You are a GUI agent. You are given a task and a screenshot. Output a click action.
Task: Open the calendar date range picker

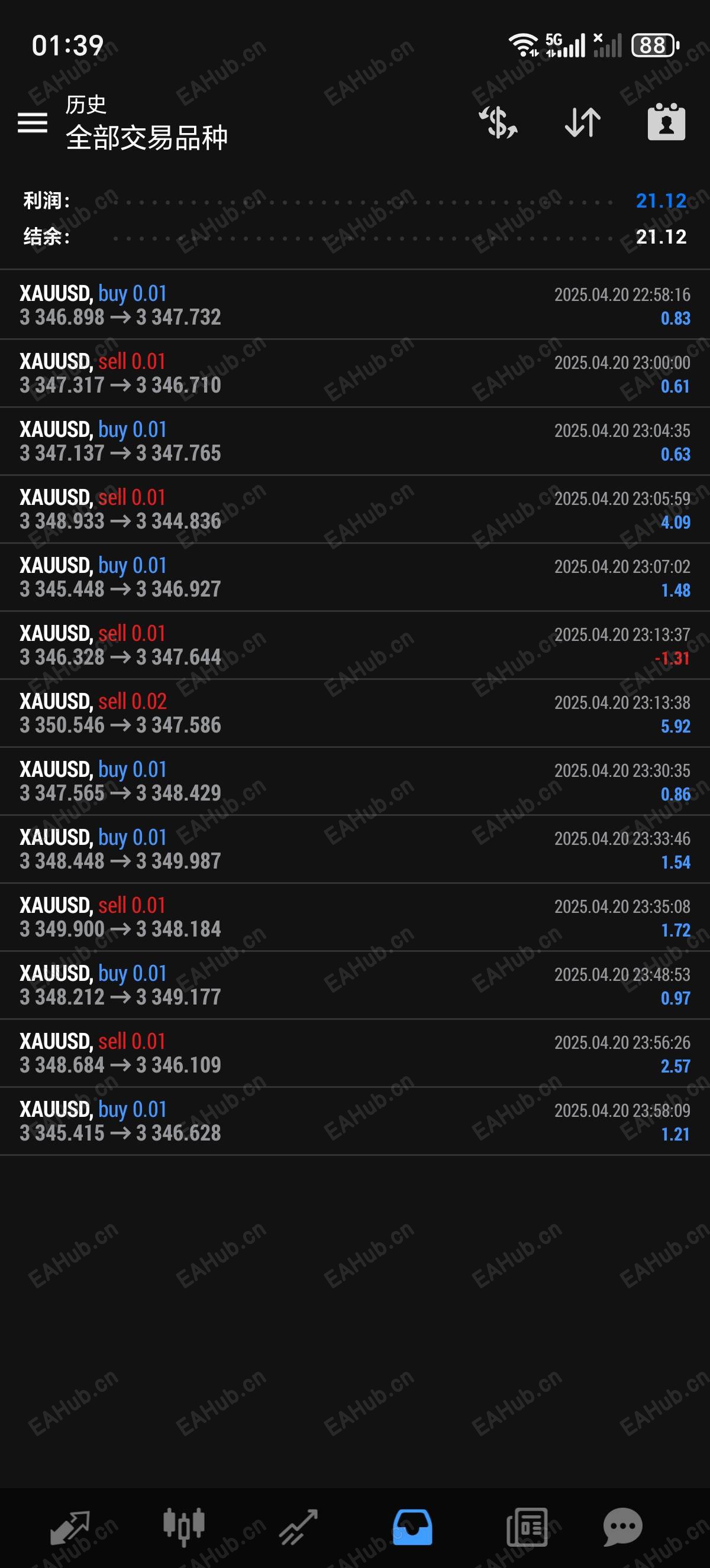[x=666, y=122]
